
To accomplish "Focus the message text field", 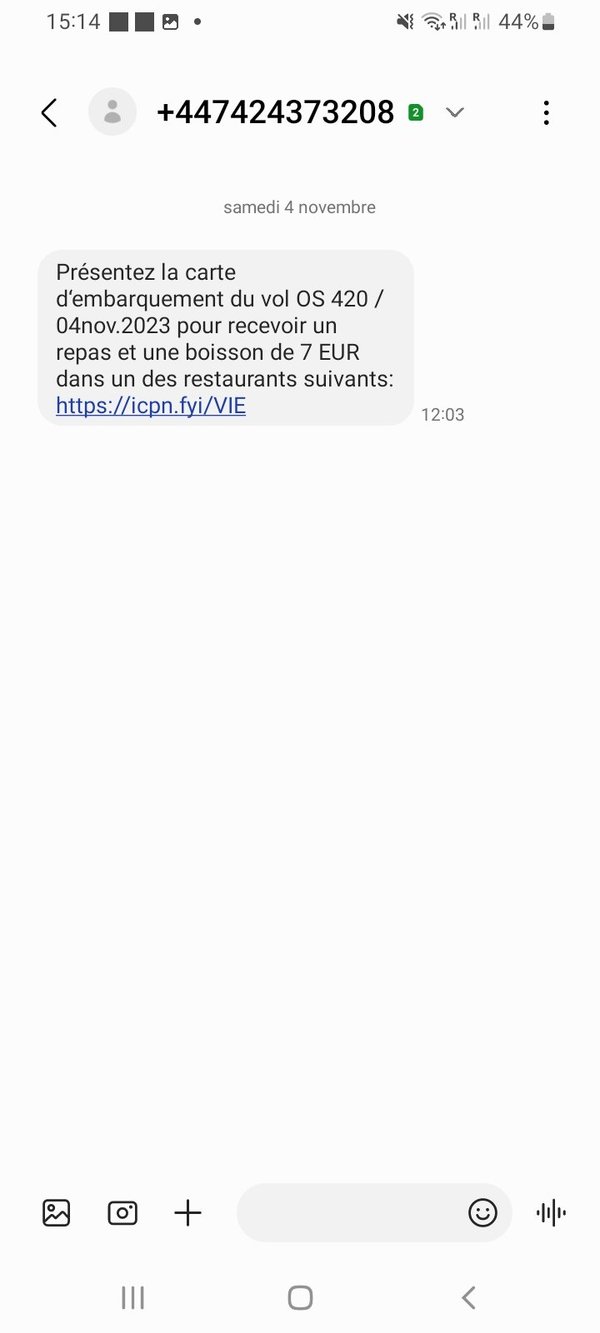I will 350,1213.
